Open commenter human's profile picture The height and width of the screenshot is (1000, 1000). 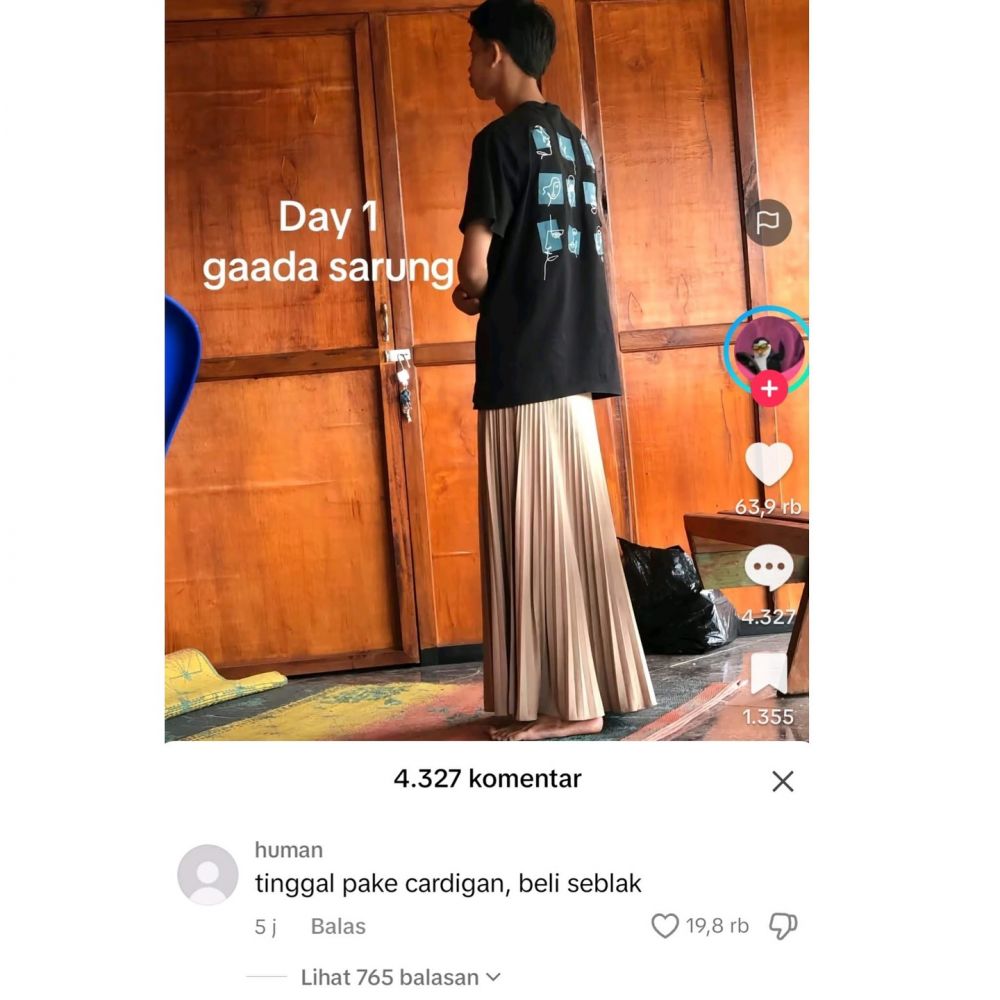208,875
